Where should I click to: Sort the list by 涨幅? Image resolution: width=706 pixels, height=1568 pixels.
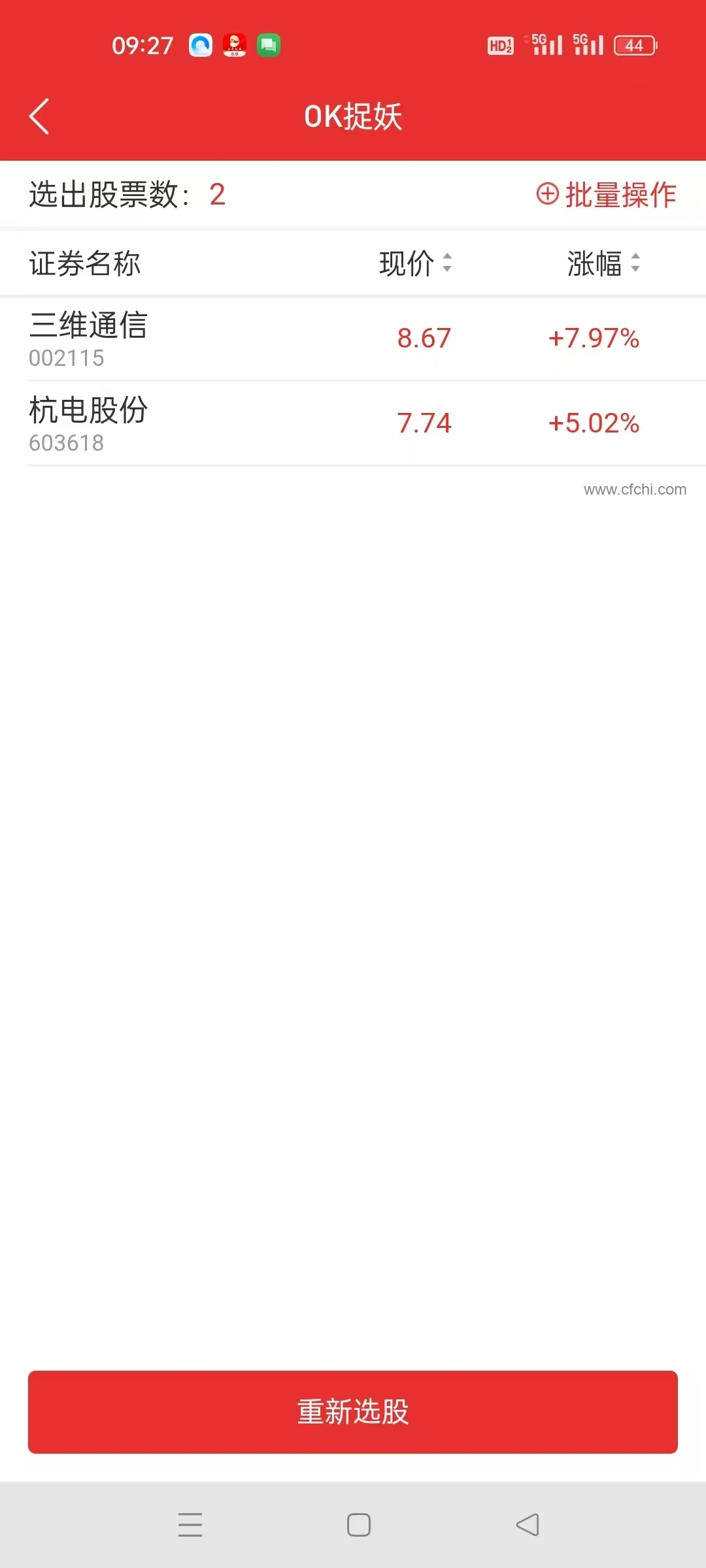tap(603, 263)
